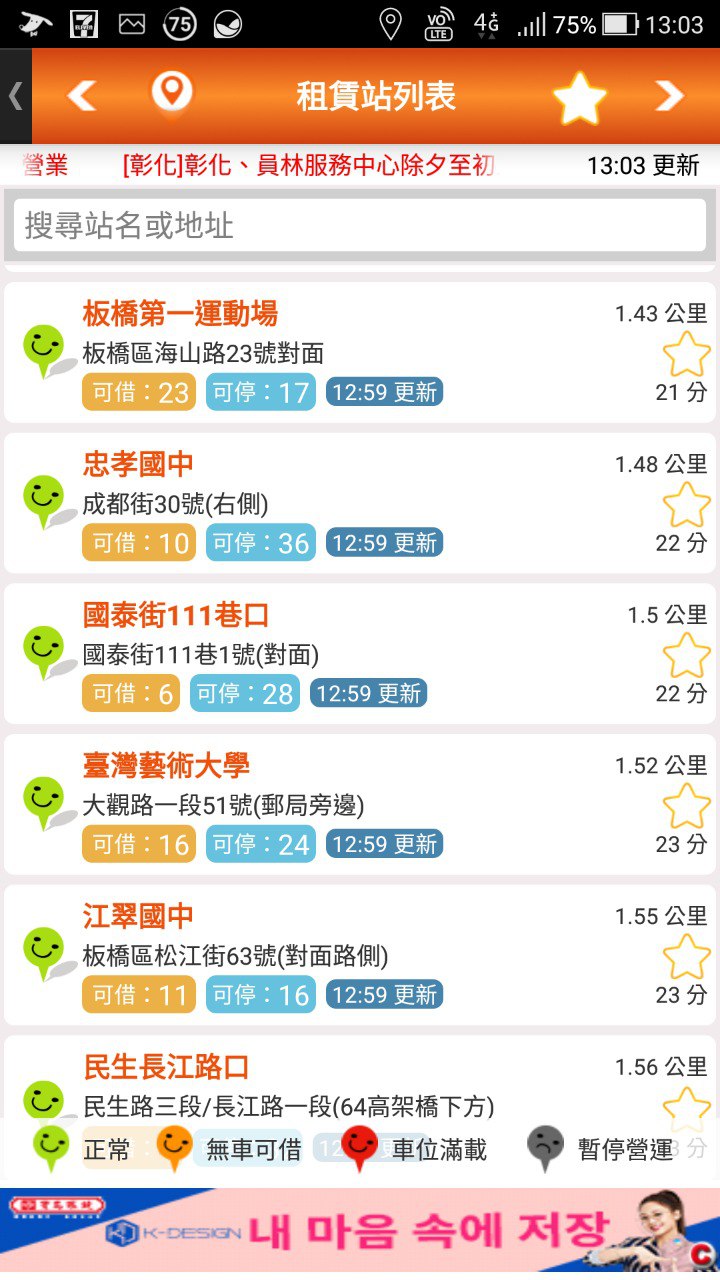Tap the right arrow in the header

669,96
